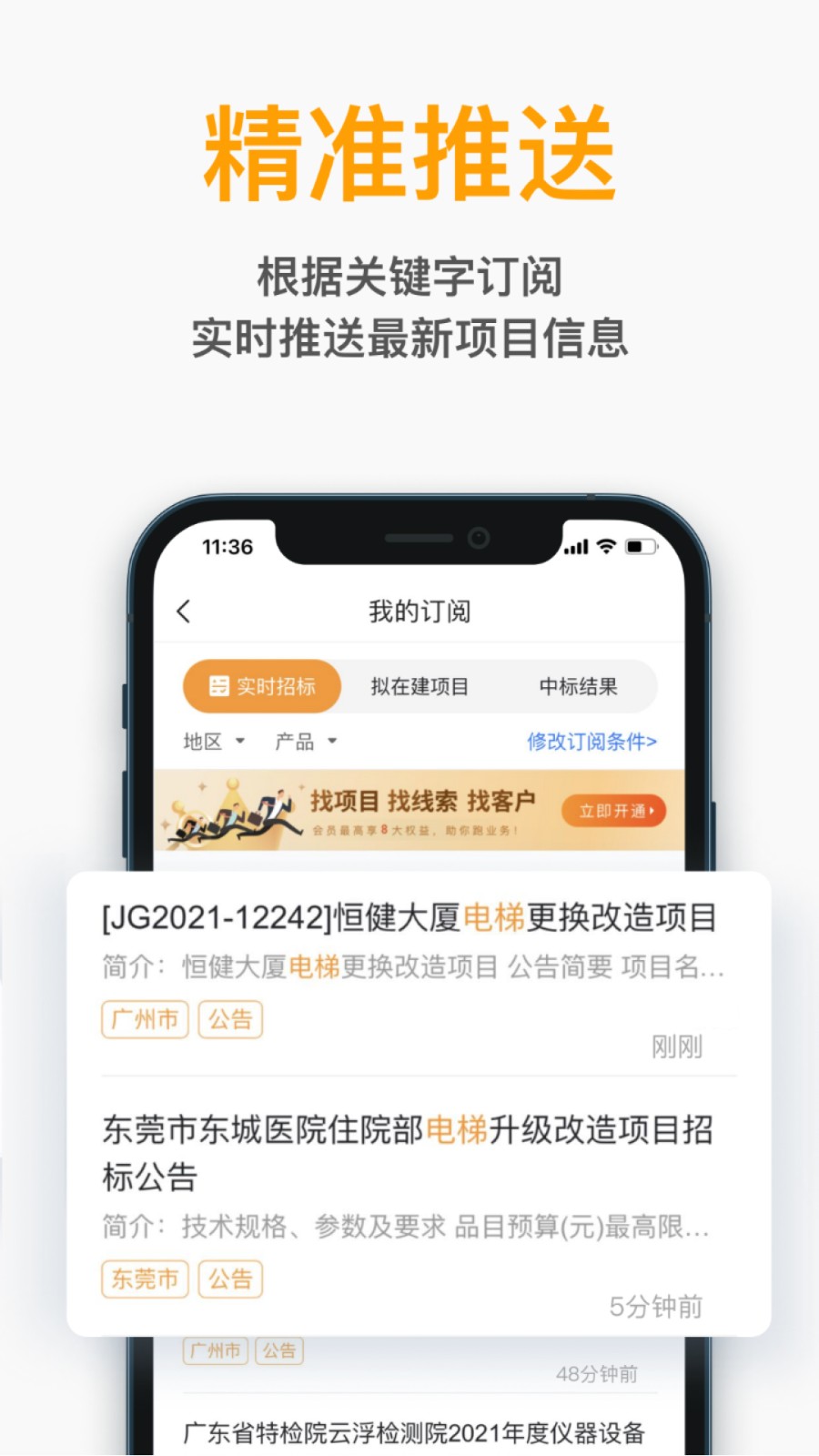Open the 恒健大厦电梯更换改造项目 listing
Viewport: 819px width, 1456px height.
click(x=408, y=919)
